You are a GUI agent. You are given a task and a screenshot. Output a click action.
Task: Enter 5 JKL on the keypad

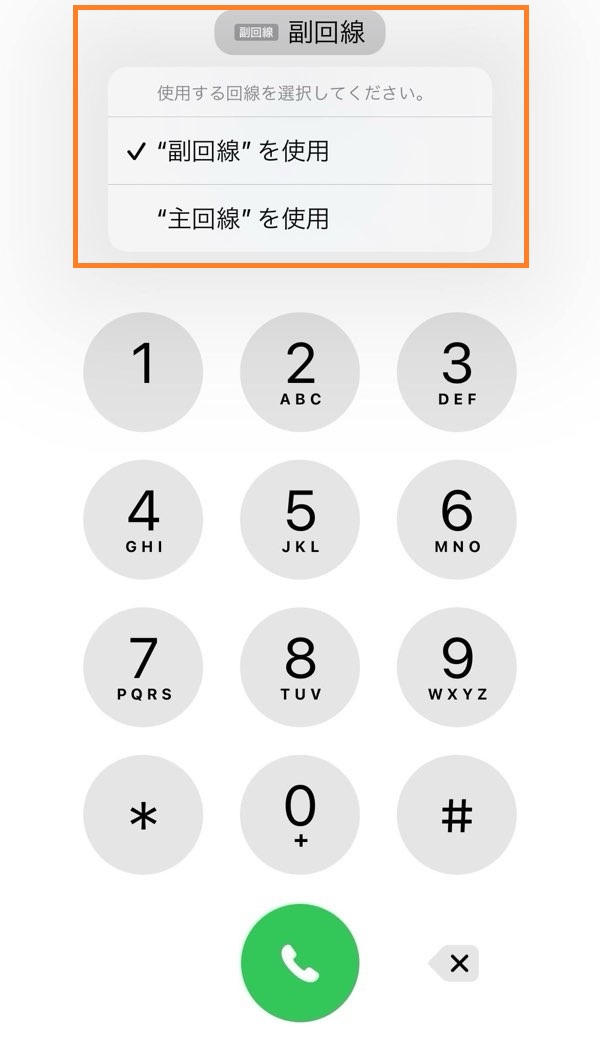(x=300, y=520)
